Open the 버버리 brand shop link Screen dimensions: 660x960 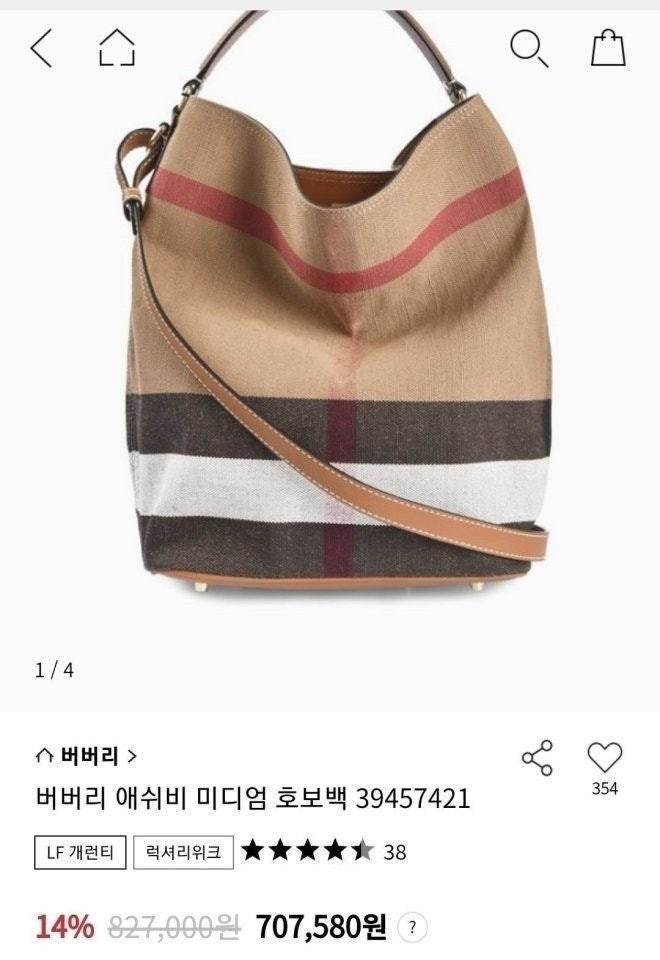87,755
